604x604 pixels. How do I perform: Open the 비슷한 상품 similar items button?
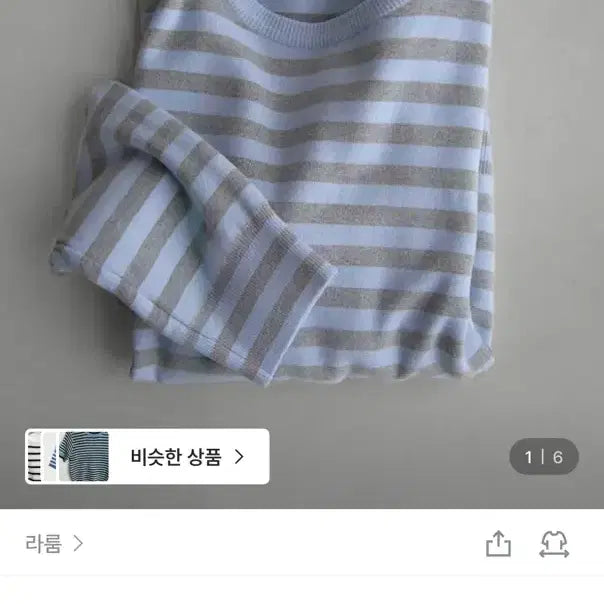click(148, 457)
